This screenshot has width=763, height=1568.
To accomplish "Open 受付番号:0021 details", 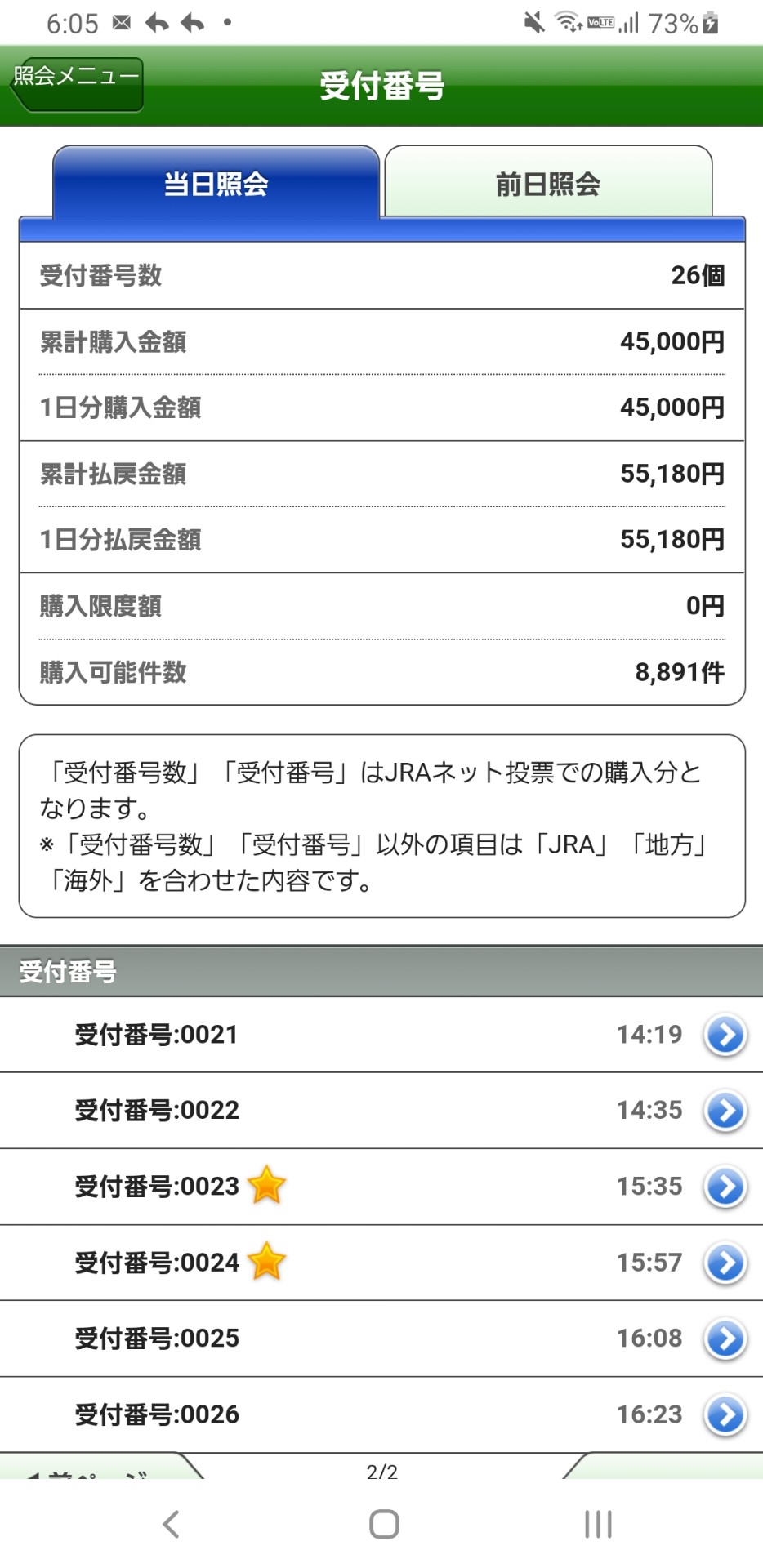I will 381,1035.
